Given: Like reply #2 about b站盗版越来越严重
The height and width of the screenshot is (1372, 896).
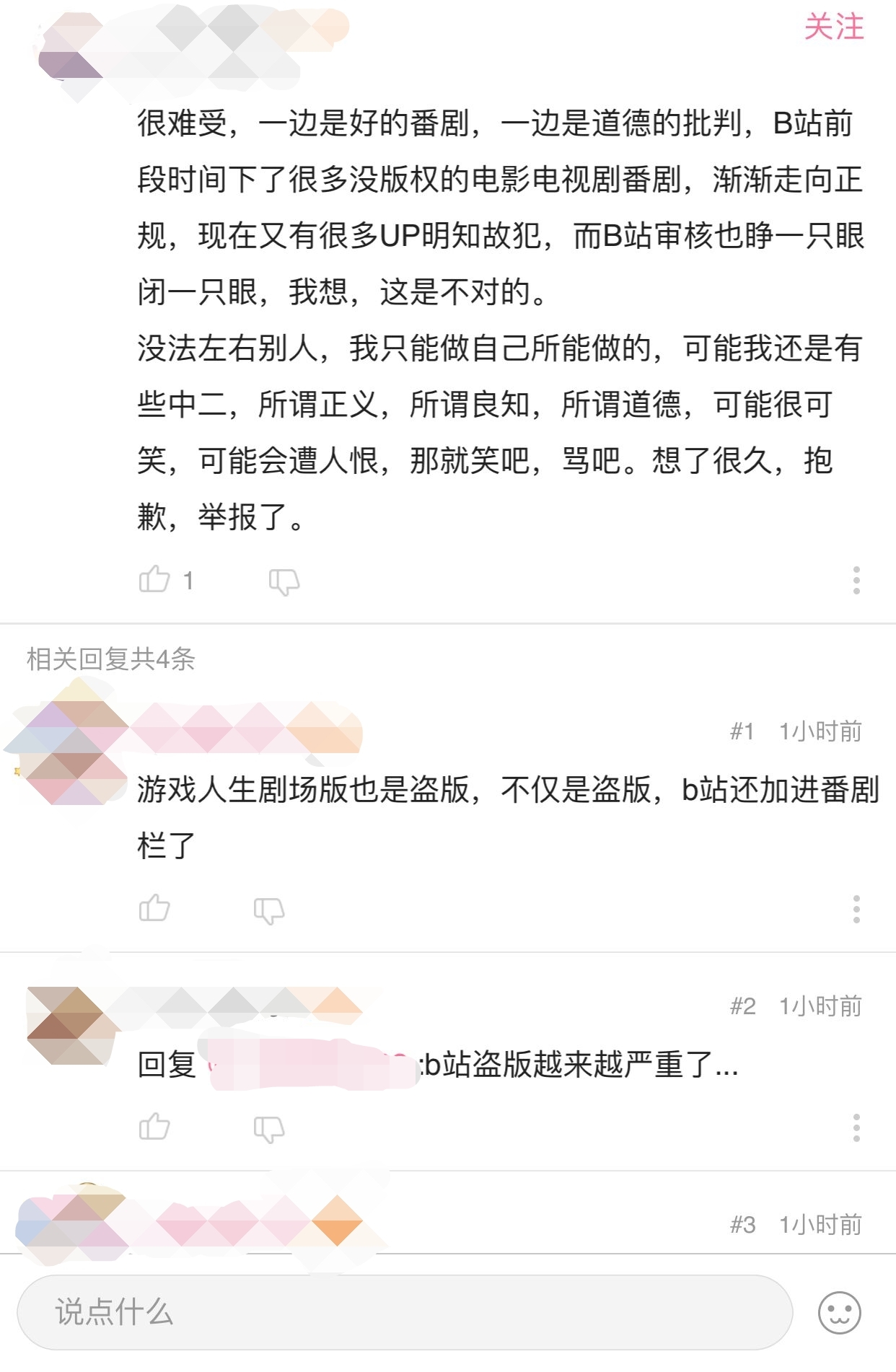Looking at the screenshot, I should 154,1127.
